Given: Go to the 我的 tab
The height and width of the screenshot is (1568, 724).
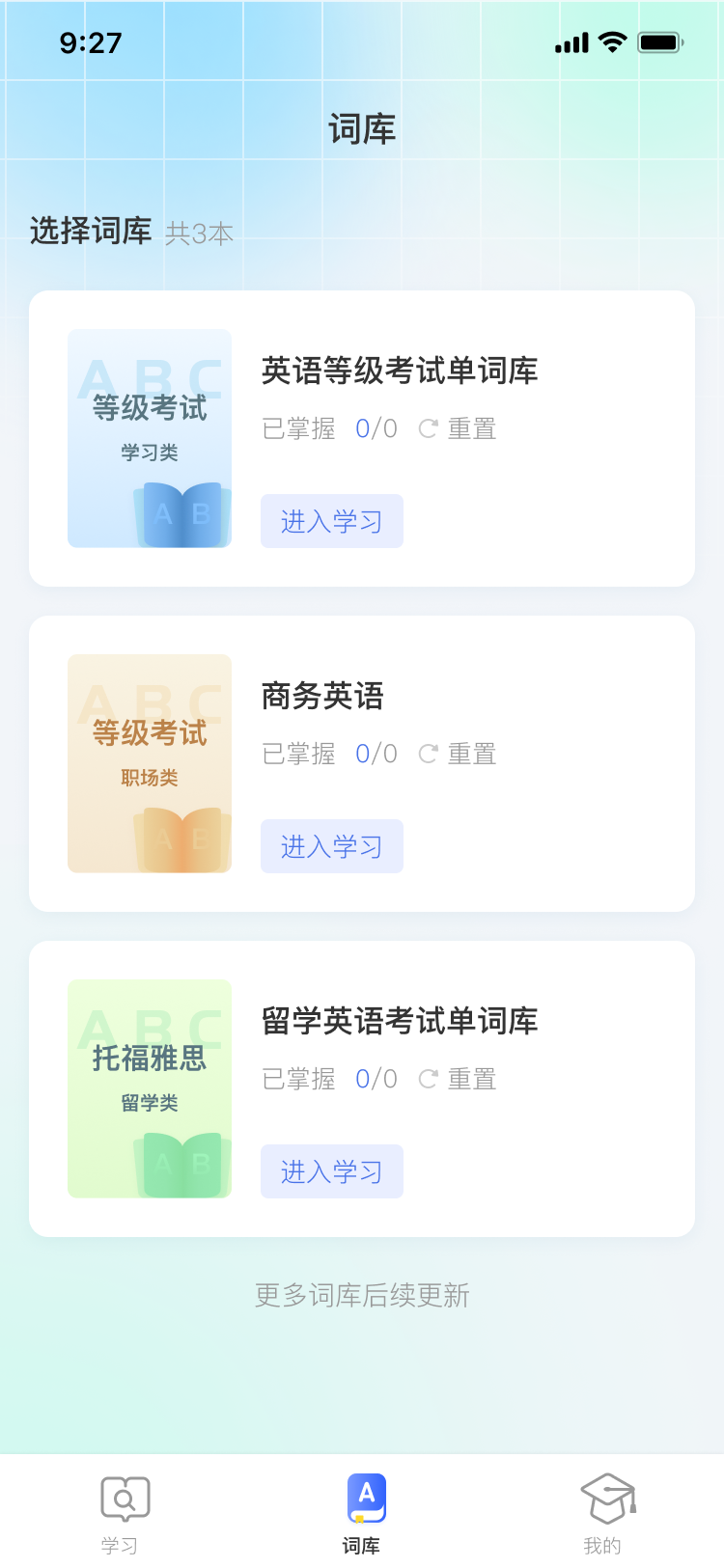Looking at the screenshot, I should click(x=603, y=1513).
